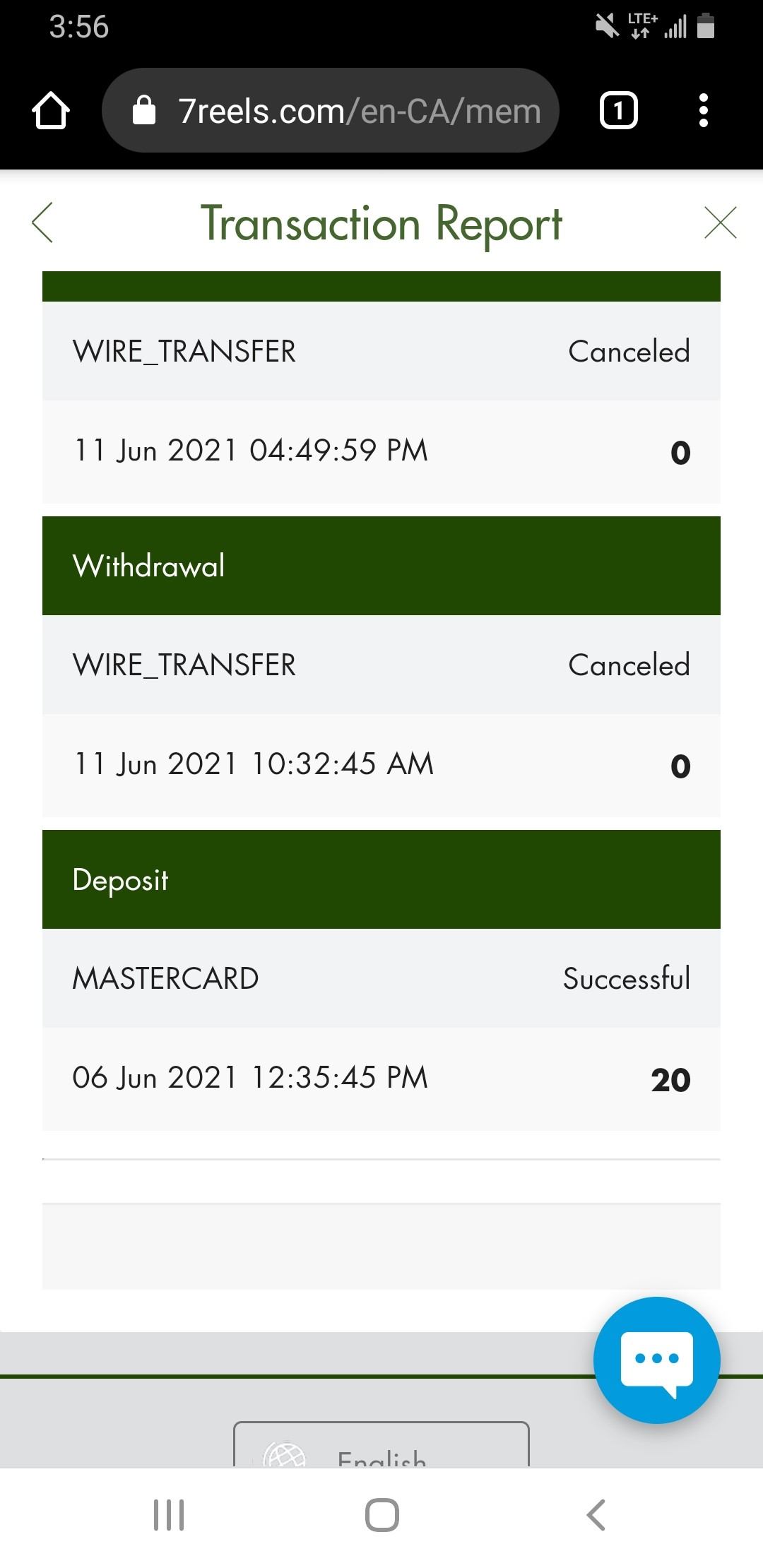763x1568 pixels.
Task: Show recent apps from navigation bar
Action: point(169,1514)
